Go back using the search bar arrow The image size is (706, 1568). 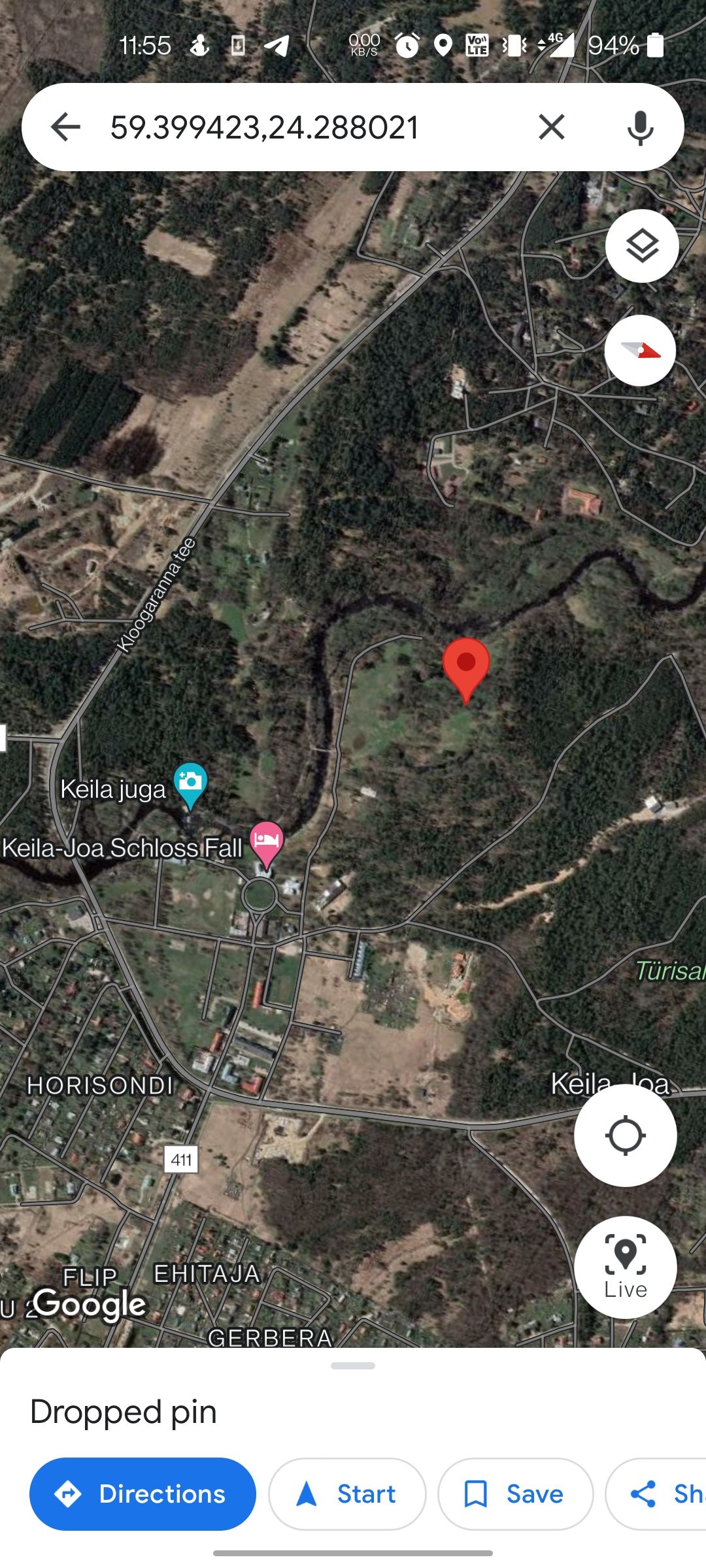65,127
